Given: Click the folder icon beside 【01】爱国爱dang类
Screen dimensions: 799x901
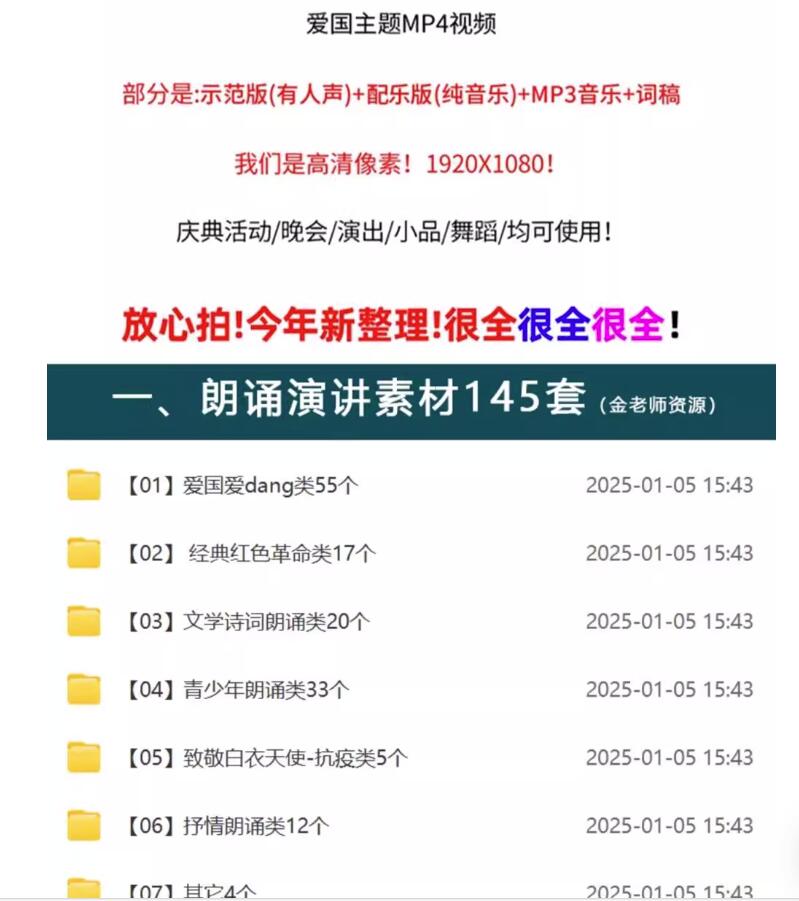Looking at the screenshot, I should pyautogui.click(x=84, y=484).
